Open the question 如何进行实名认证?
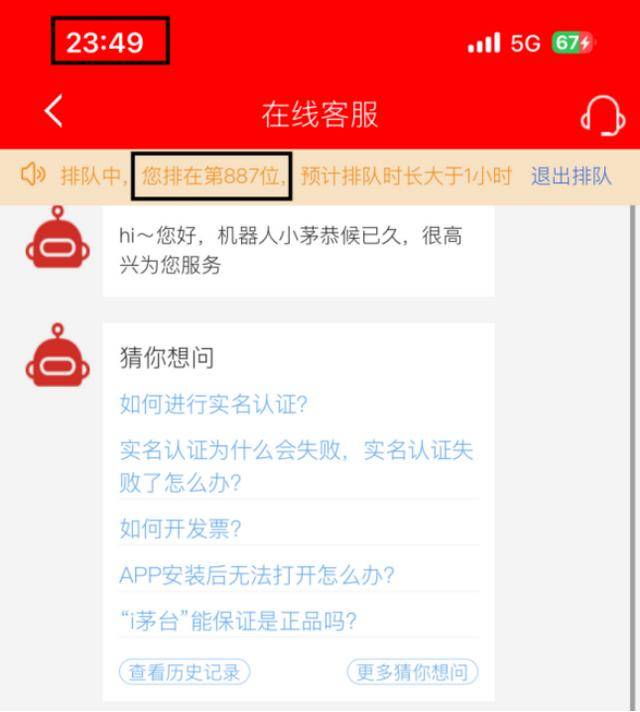 point(213,404)
